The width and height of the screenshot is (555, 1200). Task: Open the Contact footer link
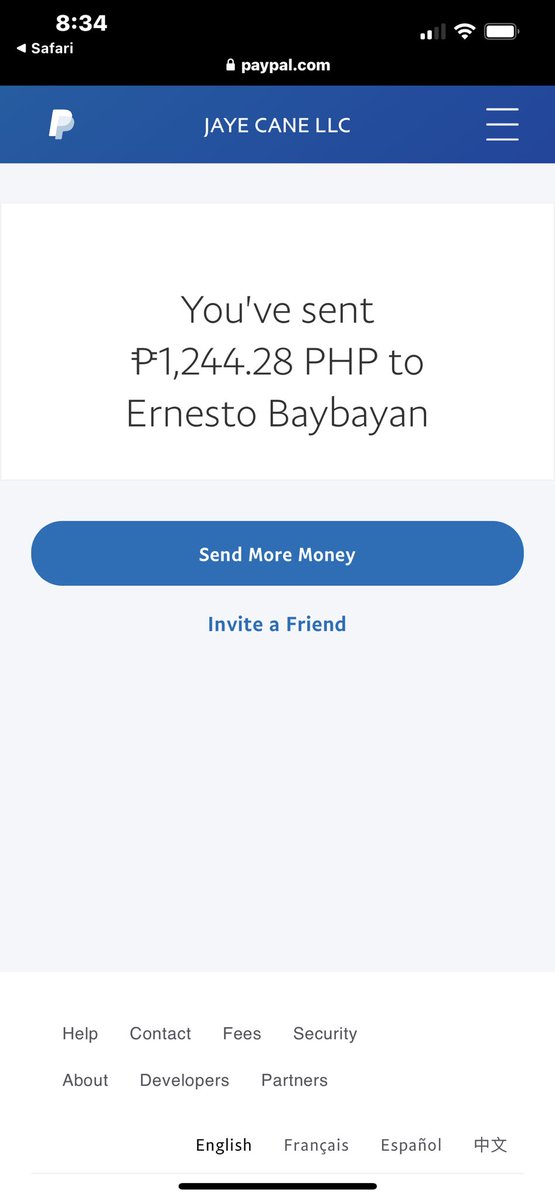point(160,1034)
